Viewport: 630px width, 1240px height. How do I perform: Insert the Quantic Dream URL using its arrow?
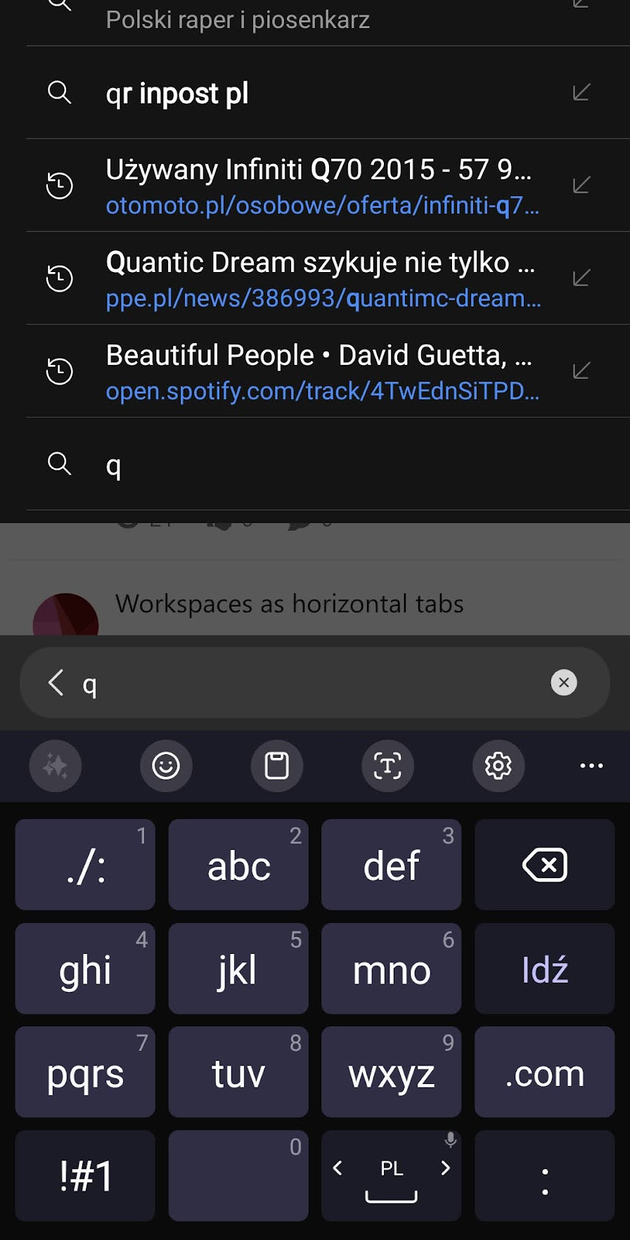[x=581, y=278]
